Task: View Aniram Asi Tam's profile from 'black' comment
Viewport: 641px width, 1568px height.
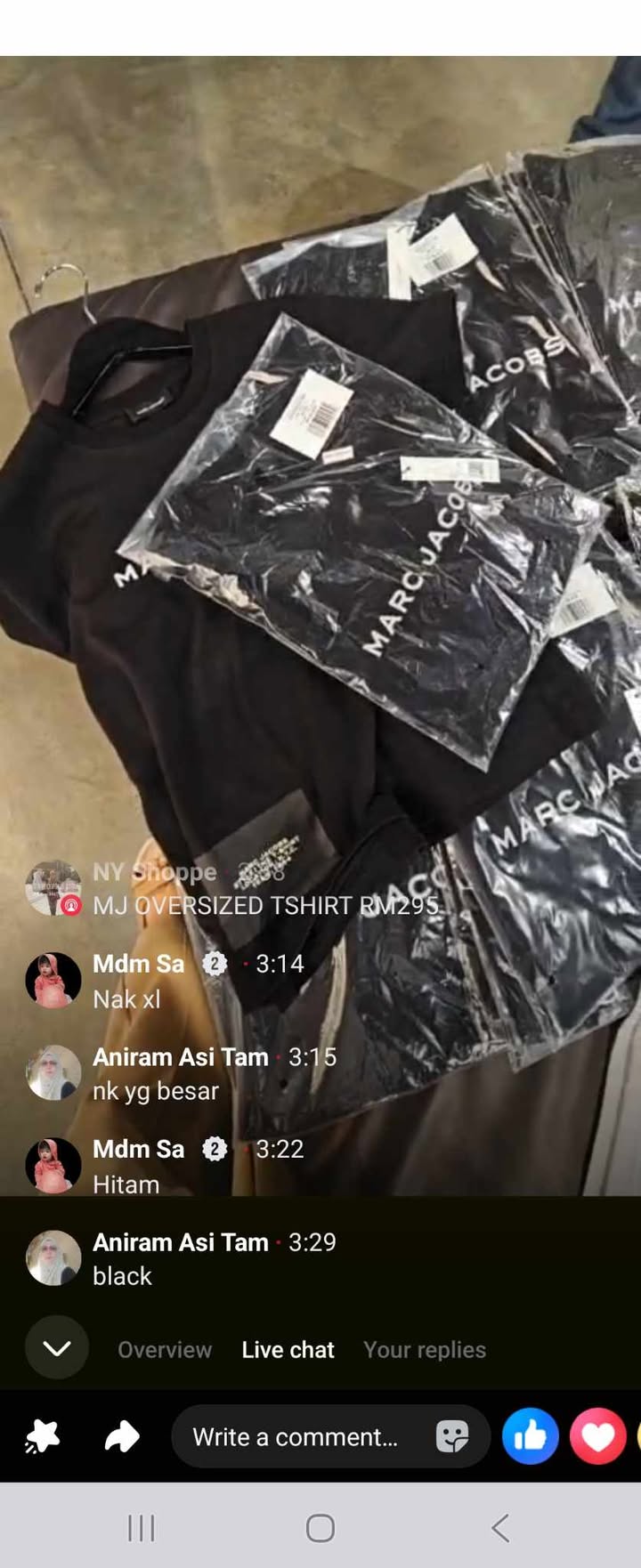Action: (53, 1257)
